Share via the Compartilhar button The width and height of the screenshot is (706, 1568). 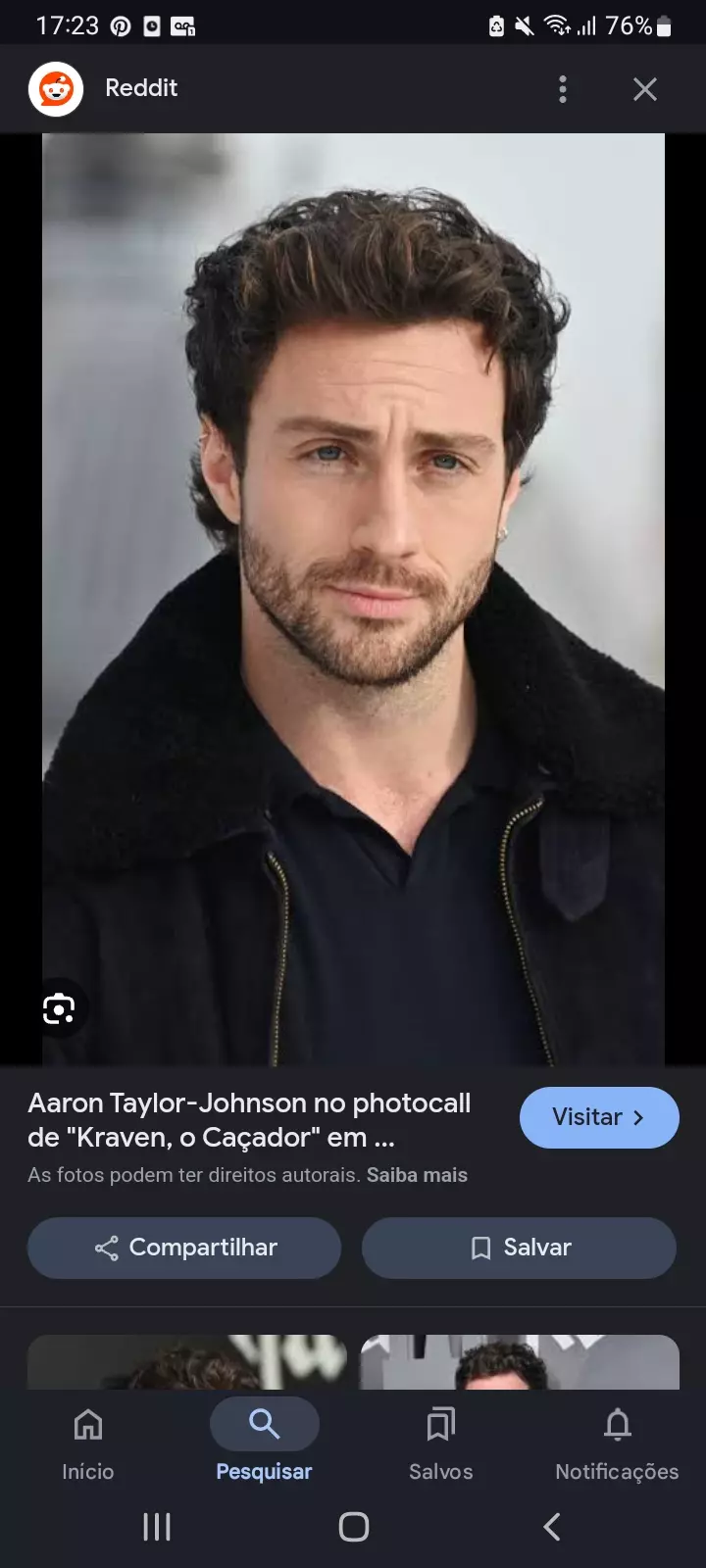[x=184, y=1248]
